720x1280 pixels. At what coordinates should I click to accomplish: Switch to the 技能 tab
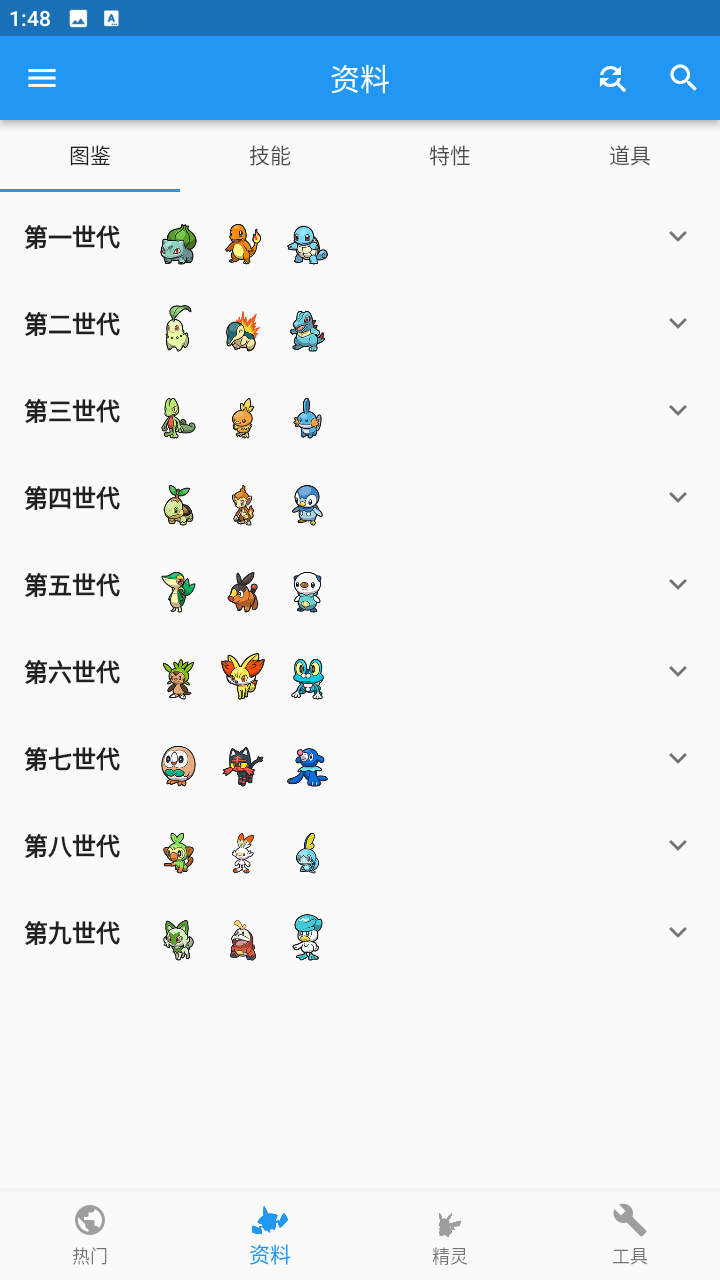coord(269,156)
